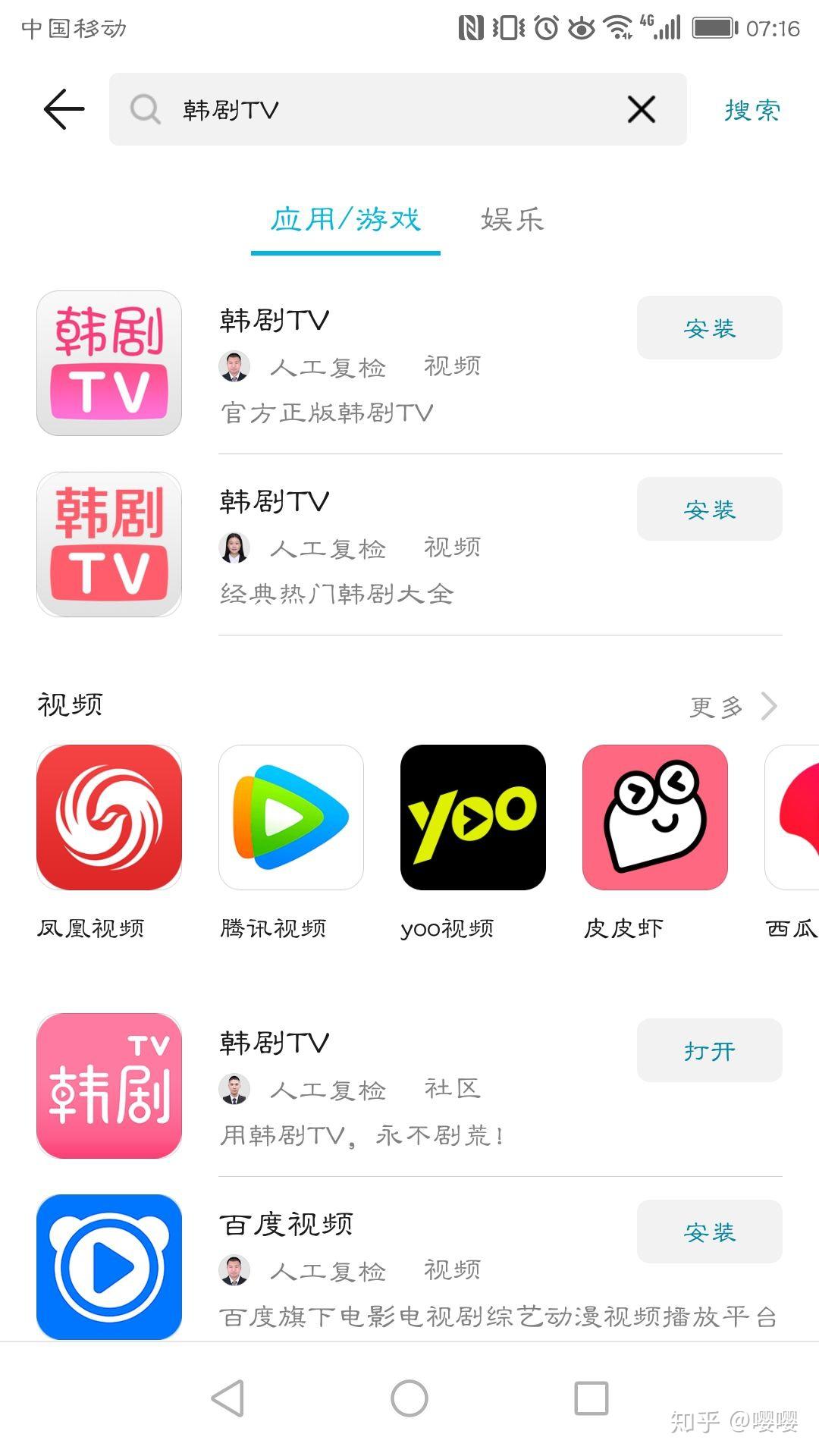Open 皮皮虾 app tile

[655, 817]
